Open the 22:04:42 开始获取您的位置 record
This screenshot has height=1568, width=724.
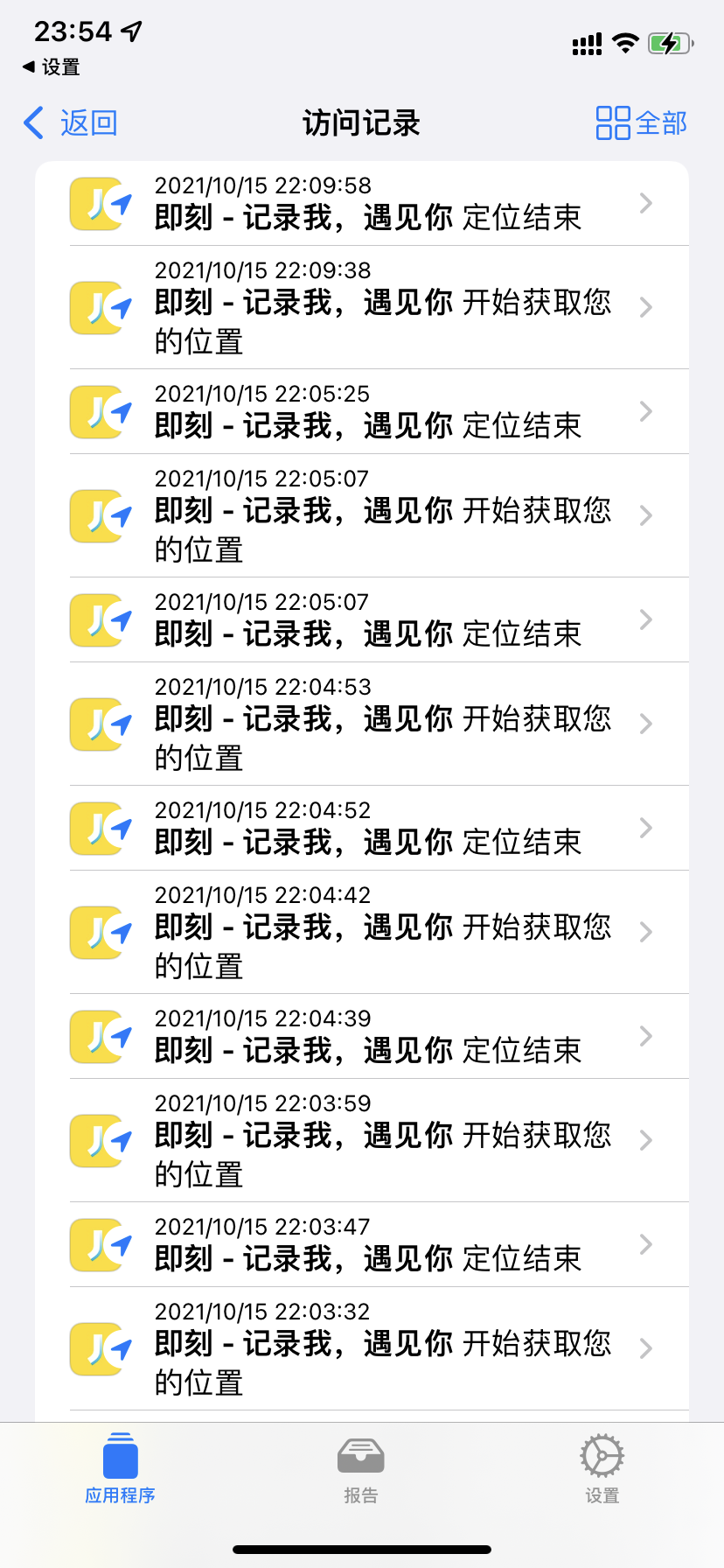coord(367,932)
